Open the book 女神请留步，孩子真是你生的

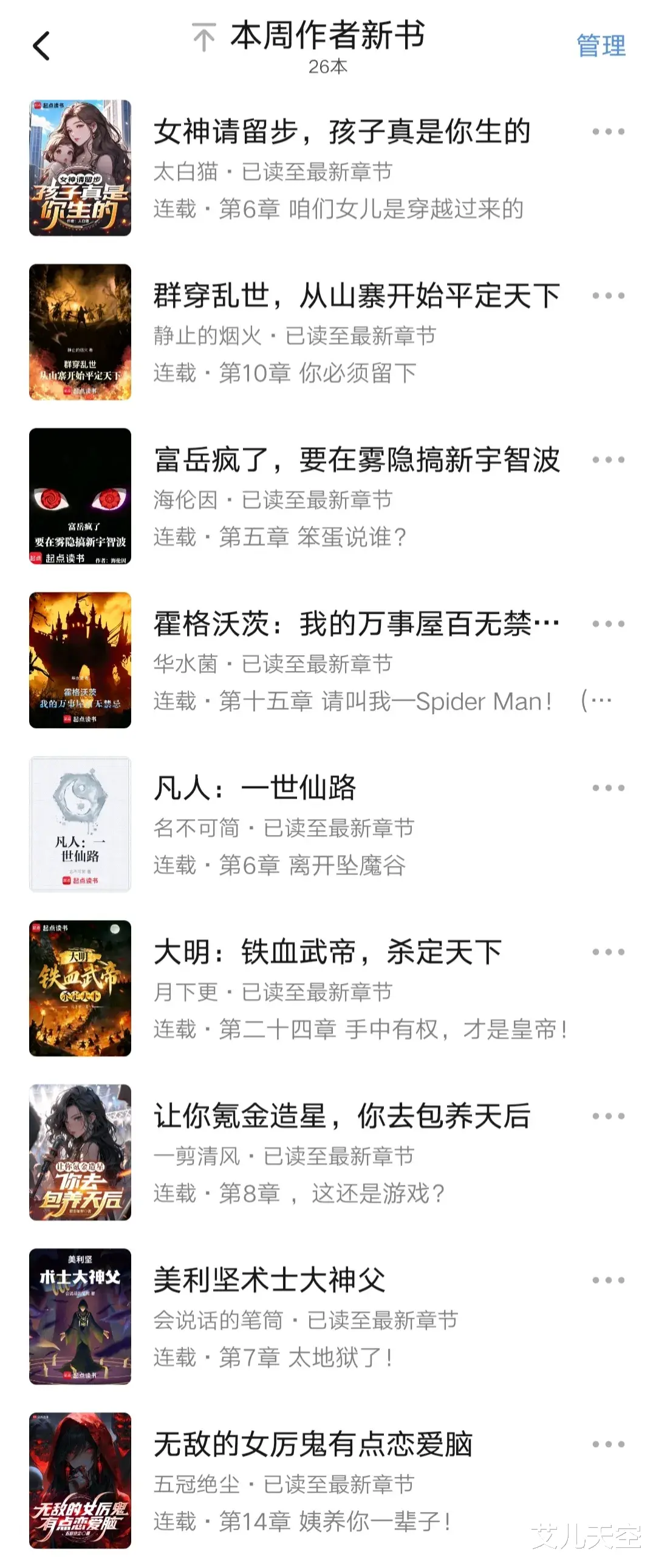pyautogui.click(x=341, y=132)
